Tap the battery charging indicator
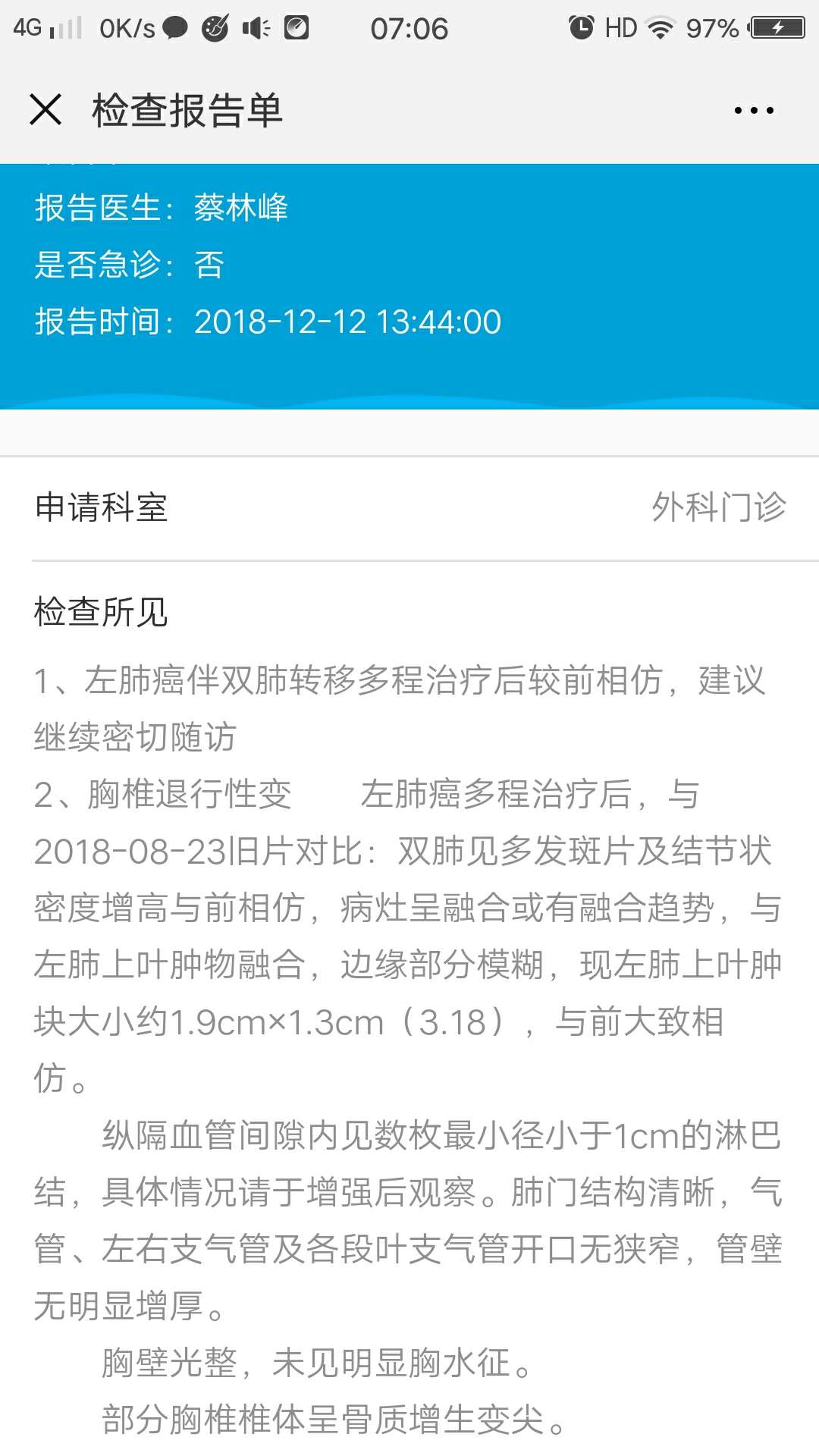 [x=775, y=29]
